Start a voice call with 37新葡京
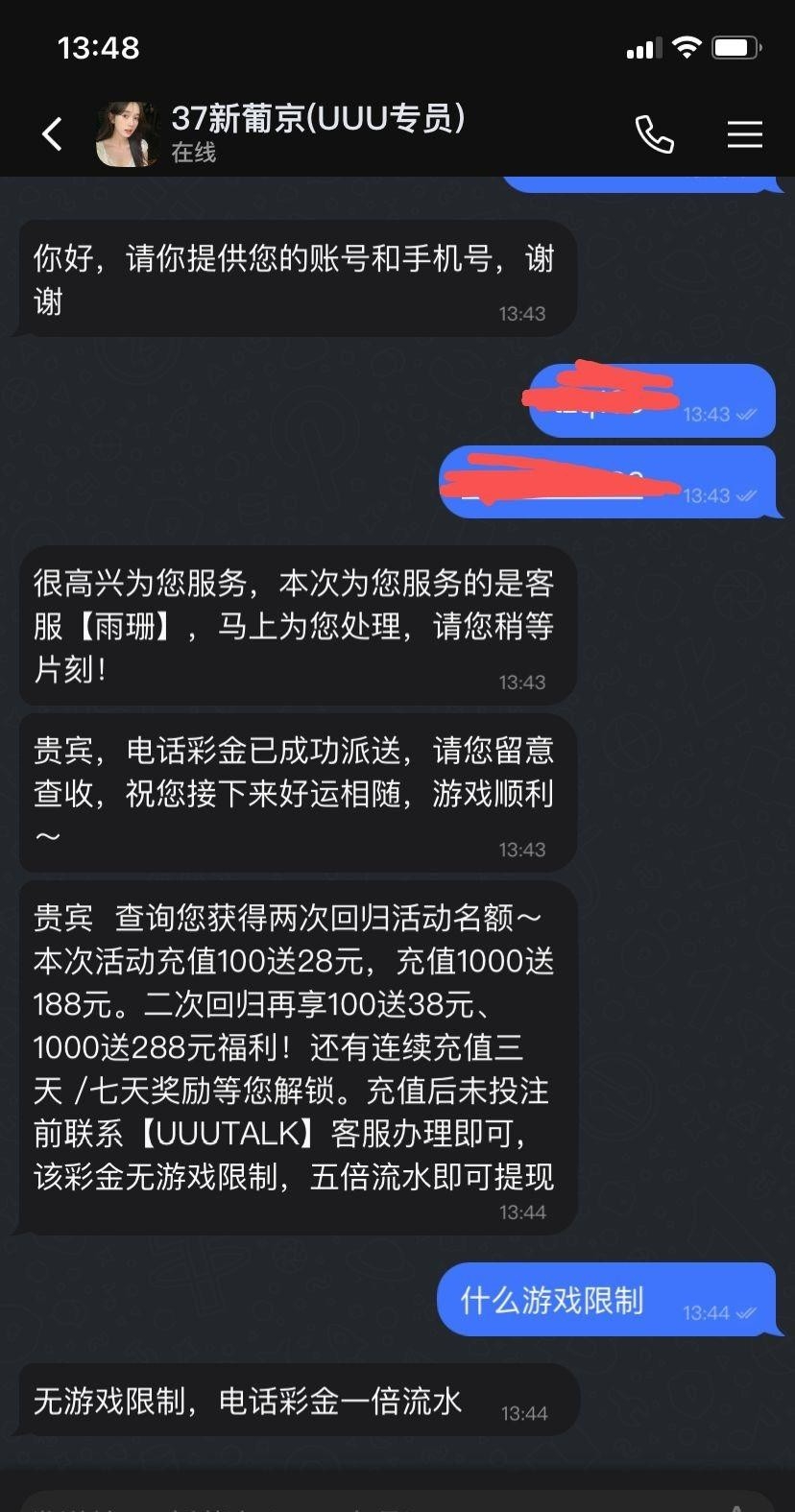 pos(654,134)
